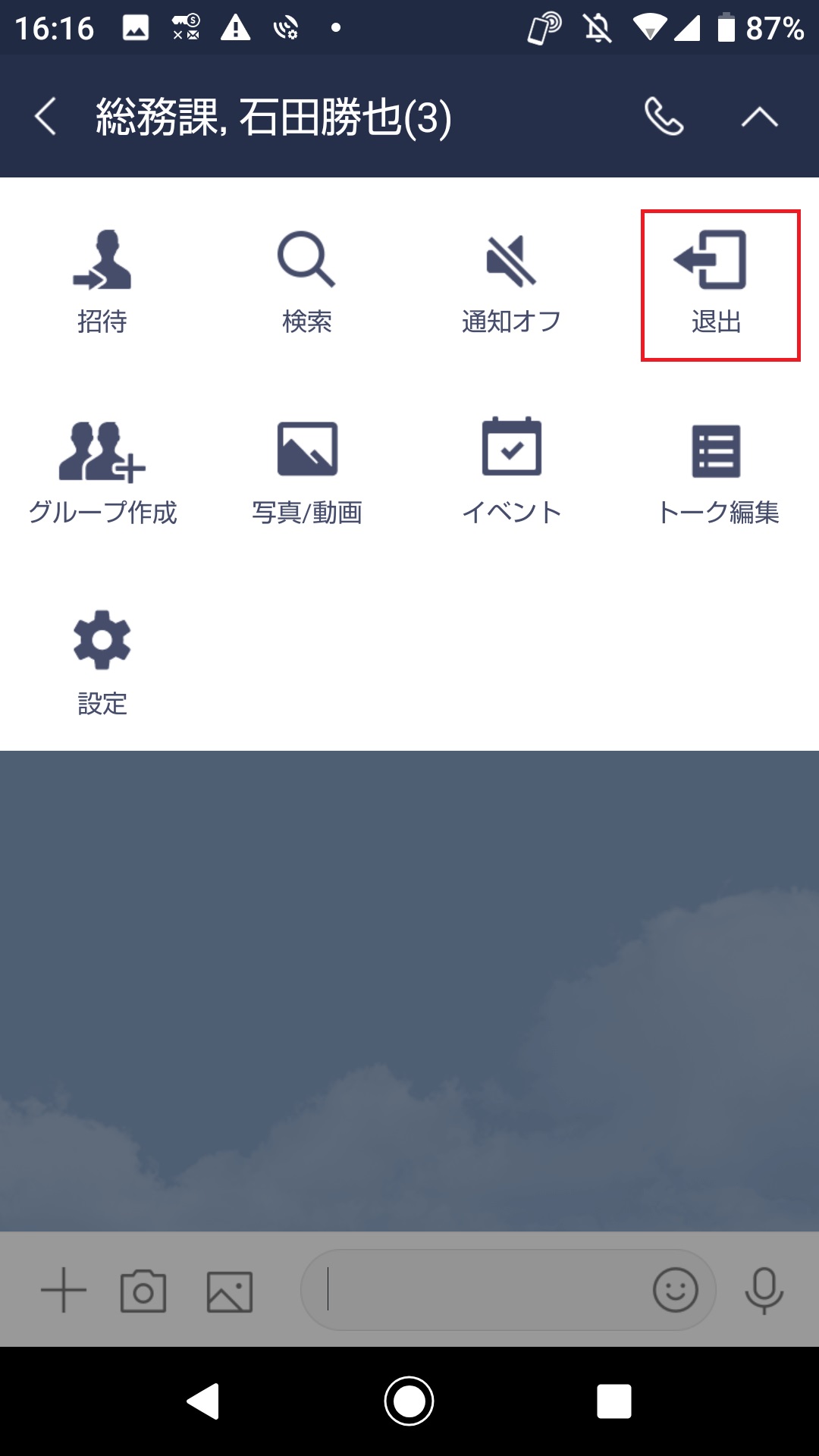Start a voice call with the phone icon

coord(664,116)
